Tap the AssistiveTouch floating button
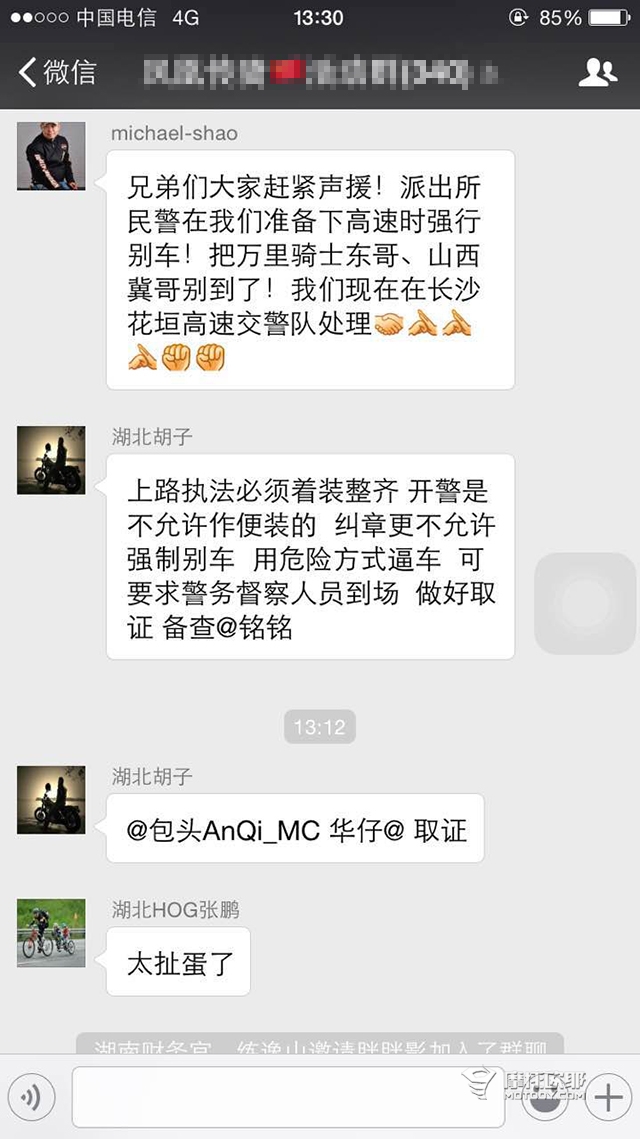Image resolution: width=640 pixels, height=1139 pixels. pyautogui.click(x=585, y=605)
